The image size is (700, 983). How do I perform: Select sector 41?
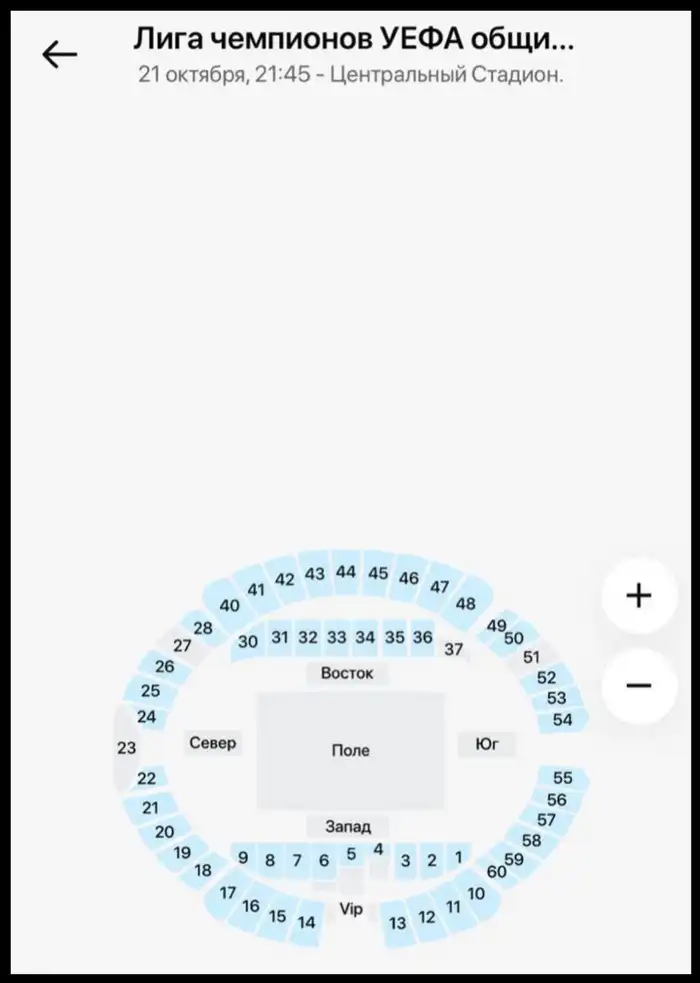click(x=256, y=590)
